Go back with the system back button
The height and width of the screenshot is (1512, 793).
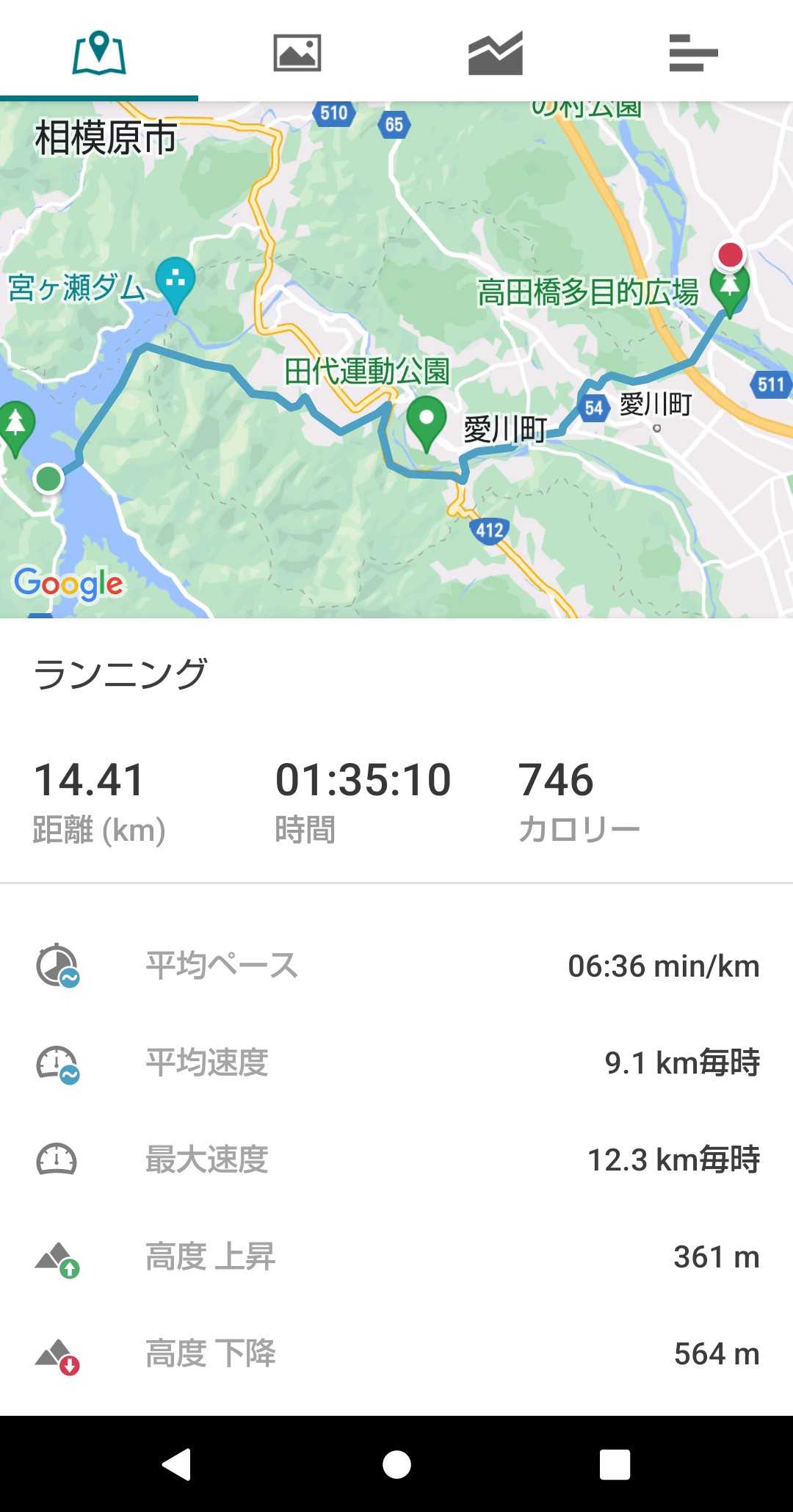(177, 1464)
